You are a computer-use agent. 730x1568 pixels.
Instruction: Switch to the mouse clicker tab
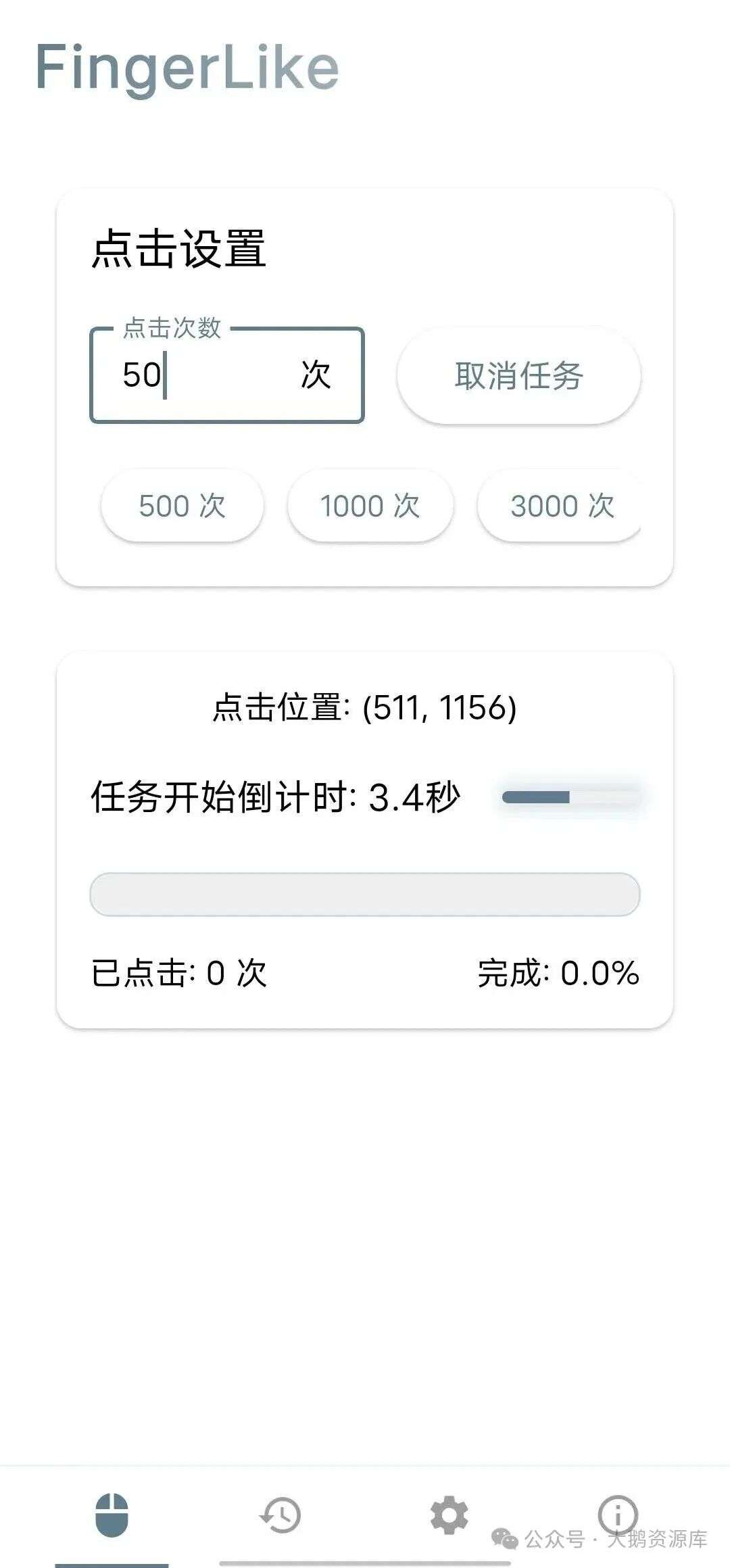(112, 1515)
